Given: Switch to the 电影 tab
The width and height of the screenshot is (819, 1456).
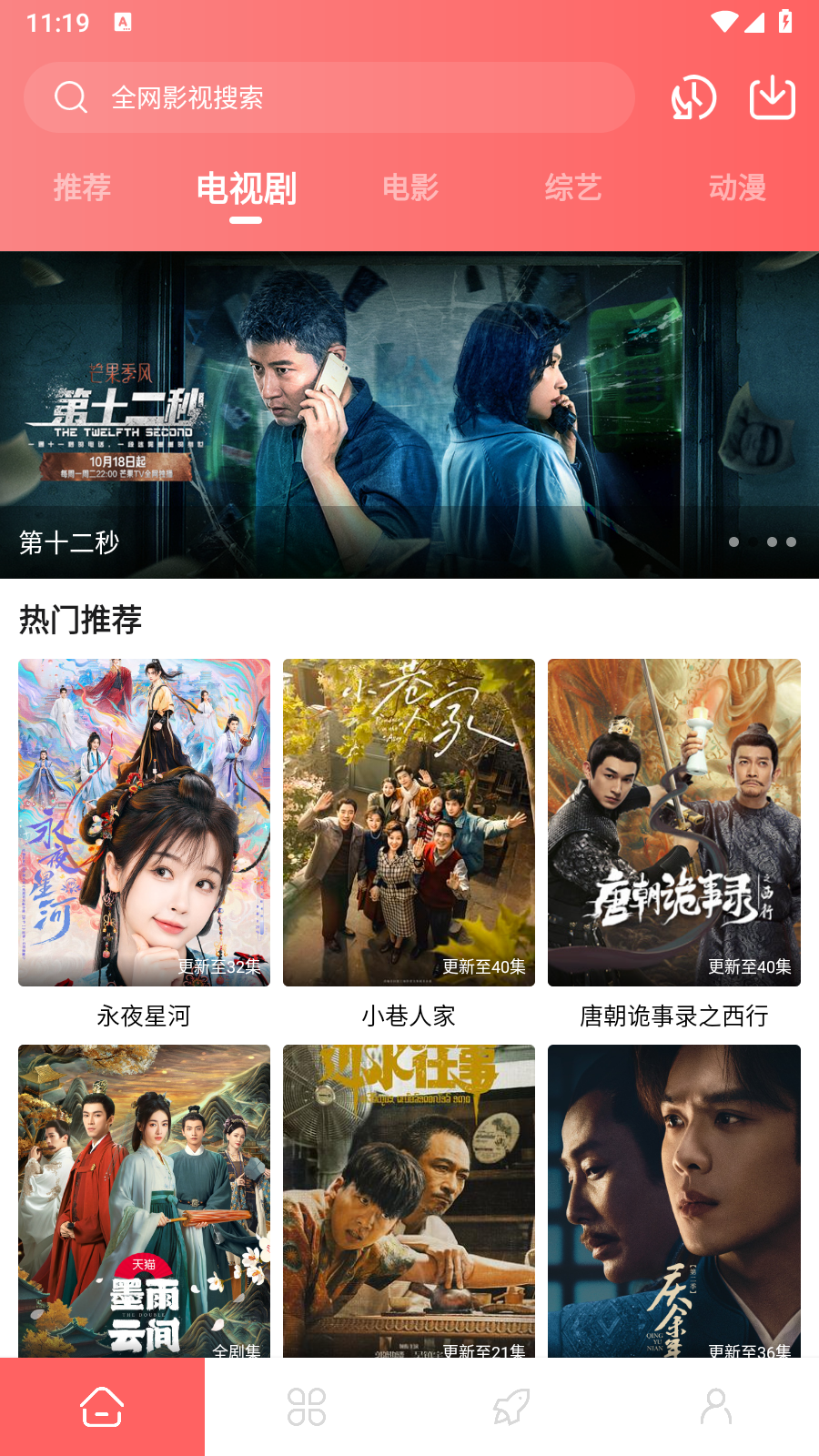Looking at the screenshot, I should pyautogui.click(x=411, y=188).
